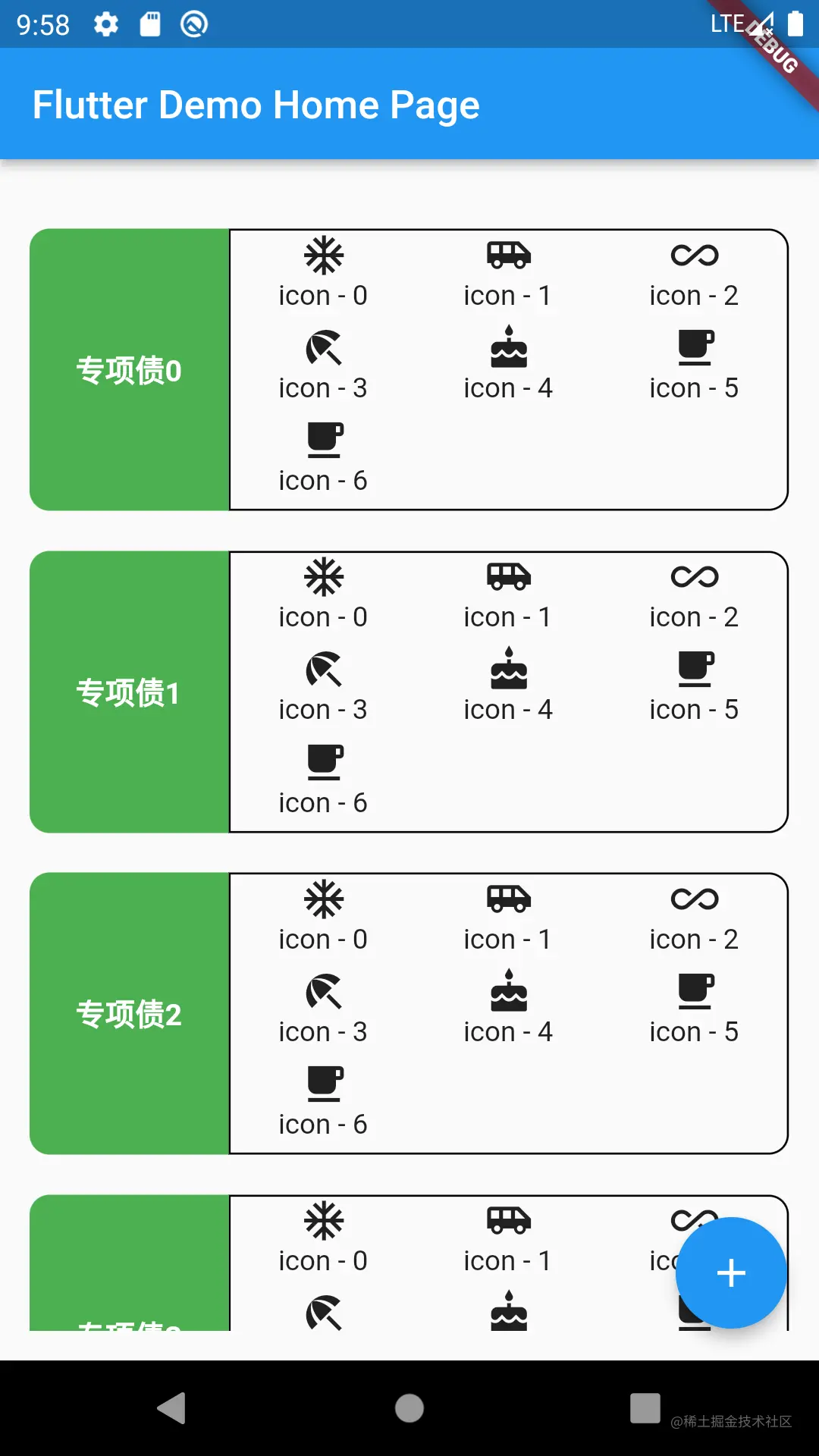Open the 专项债2 green card
819x1456 pixels.
(x=130, y=1014)
